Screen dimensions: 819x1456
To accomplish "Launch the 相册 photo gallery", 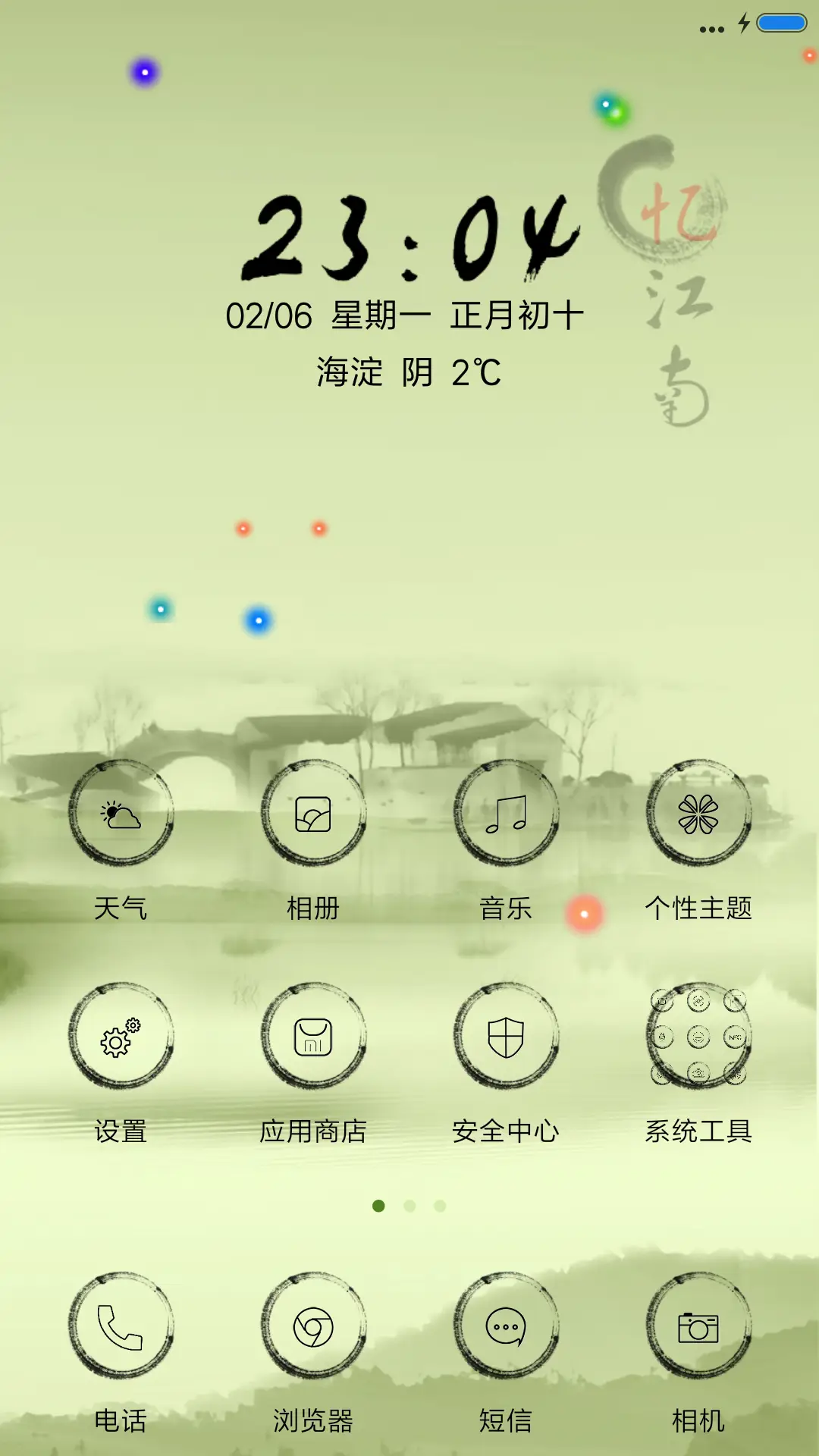I will (x=315, y=817).
